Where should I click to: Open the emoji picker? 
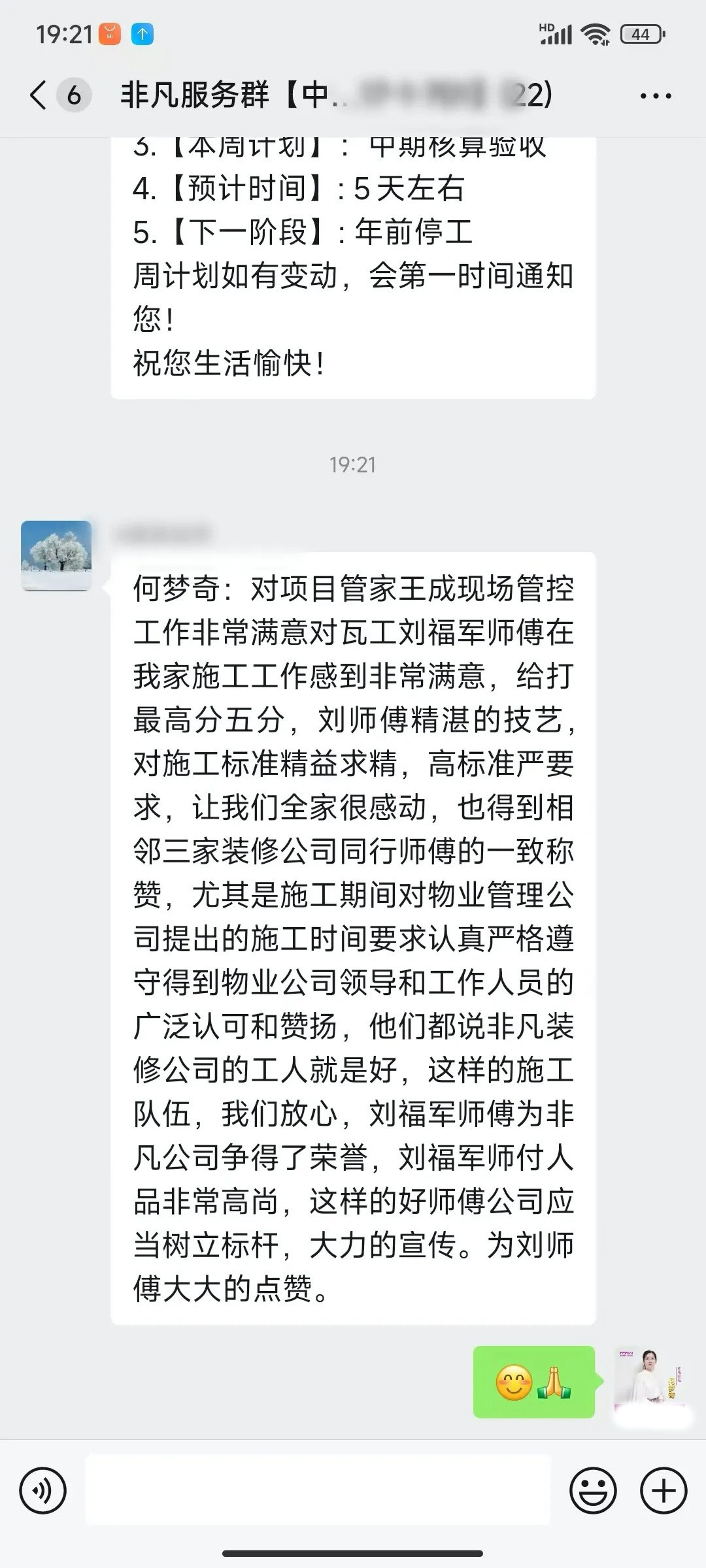coord(593,1491)
